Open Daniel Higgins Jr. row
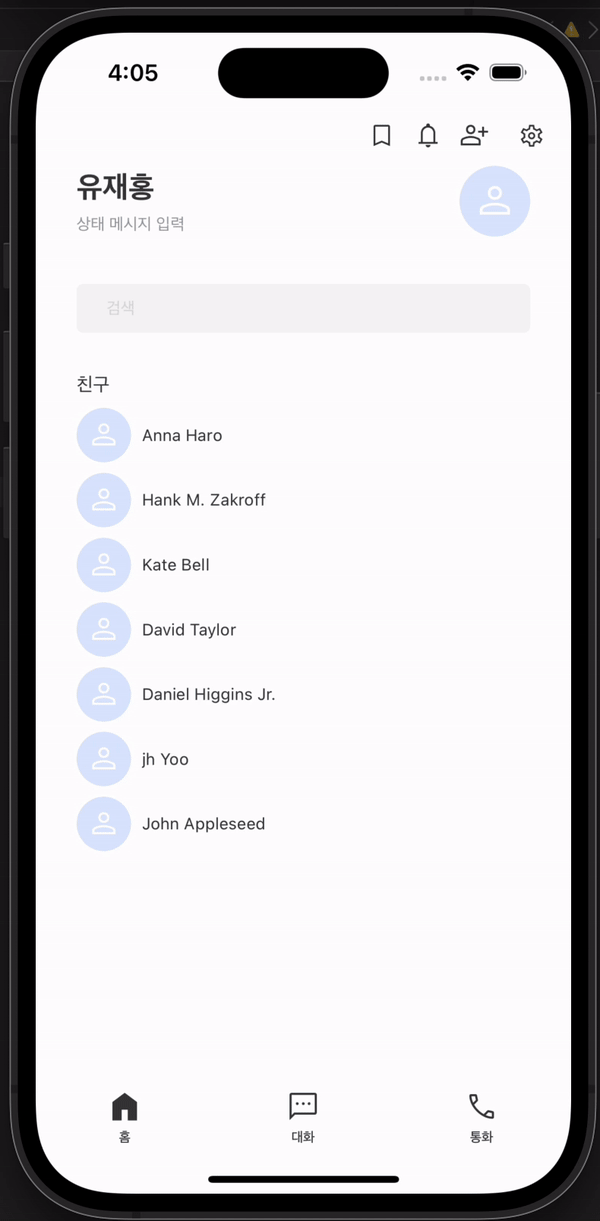The image size is (600, 1221). [208, 694]
